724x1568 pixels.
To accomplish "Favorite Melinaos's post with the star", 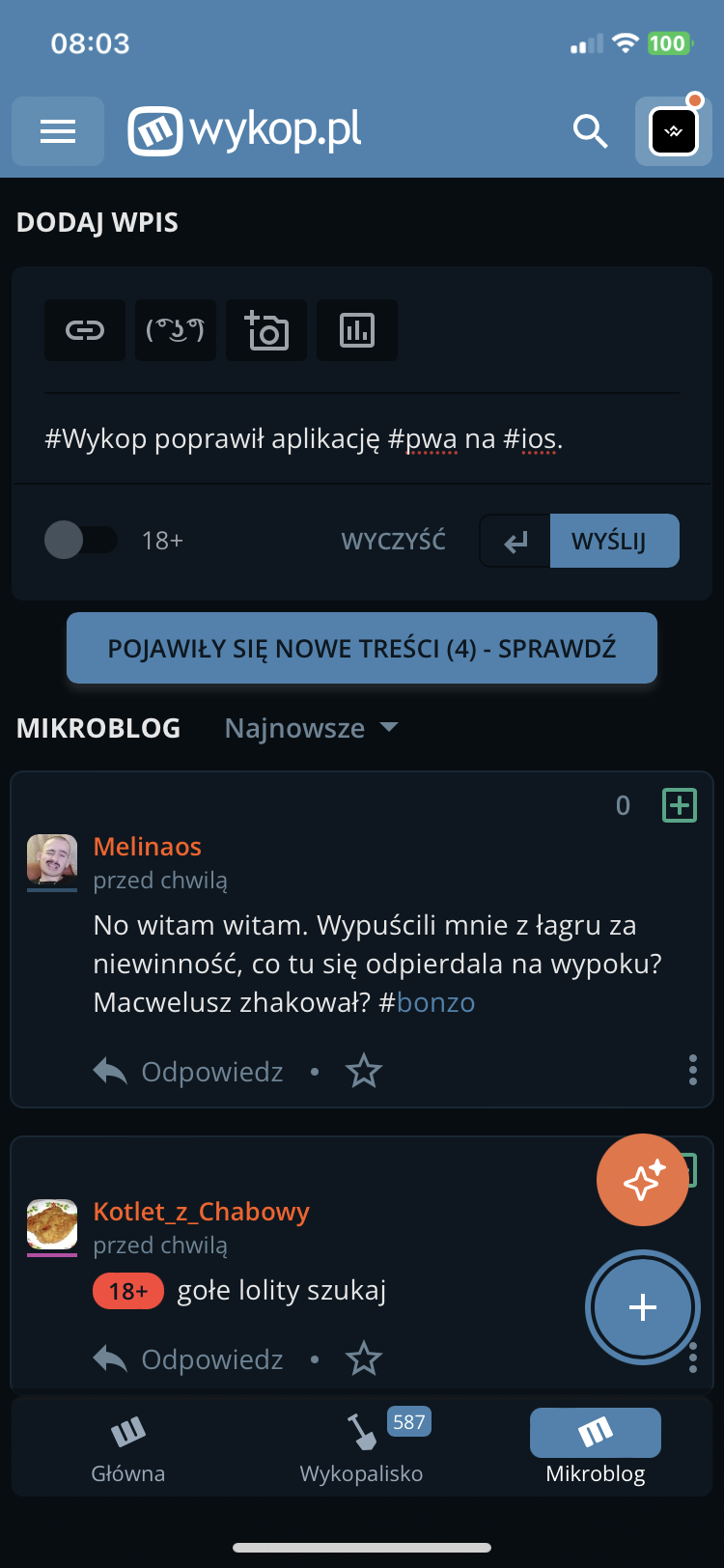I will (364, 1072).
